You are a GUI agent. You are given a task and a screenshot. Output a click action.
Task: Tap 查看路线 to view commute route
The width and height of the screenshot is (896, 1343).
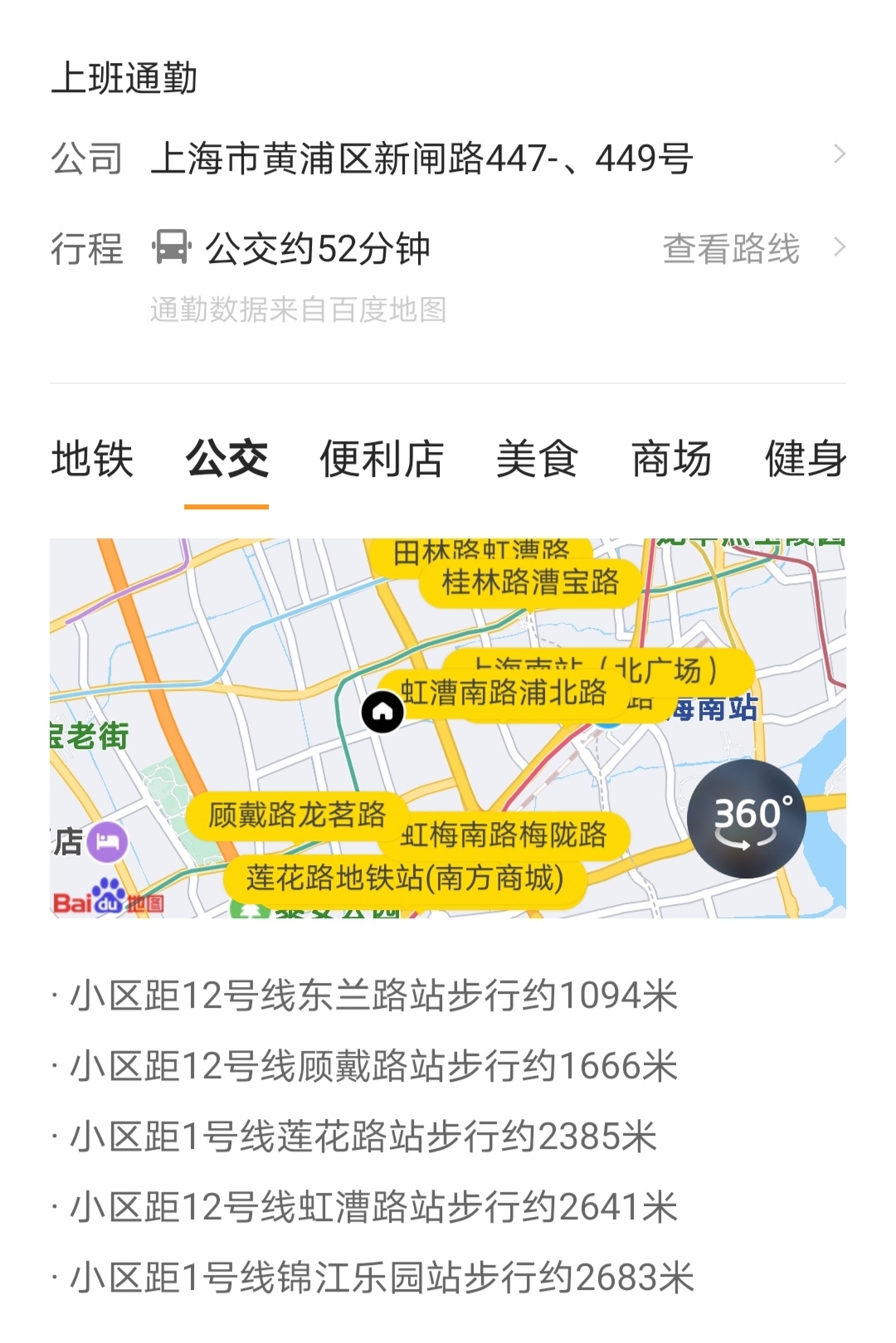point(751,249)
